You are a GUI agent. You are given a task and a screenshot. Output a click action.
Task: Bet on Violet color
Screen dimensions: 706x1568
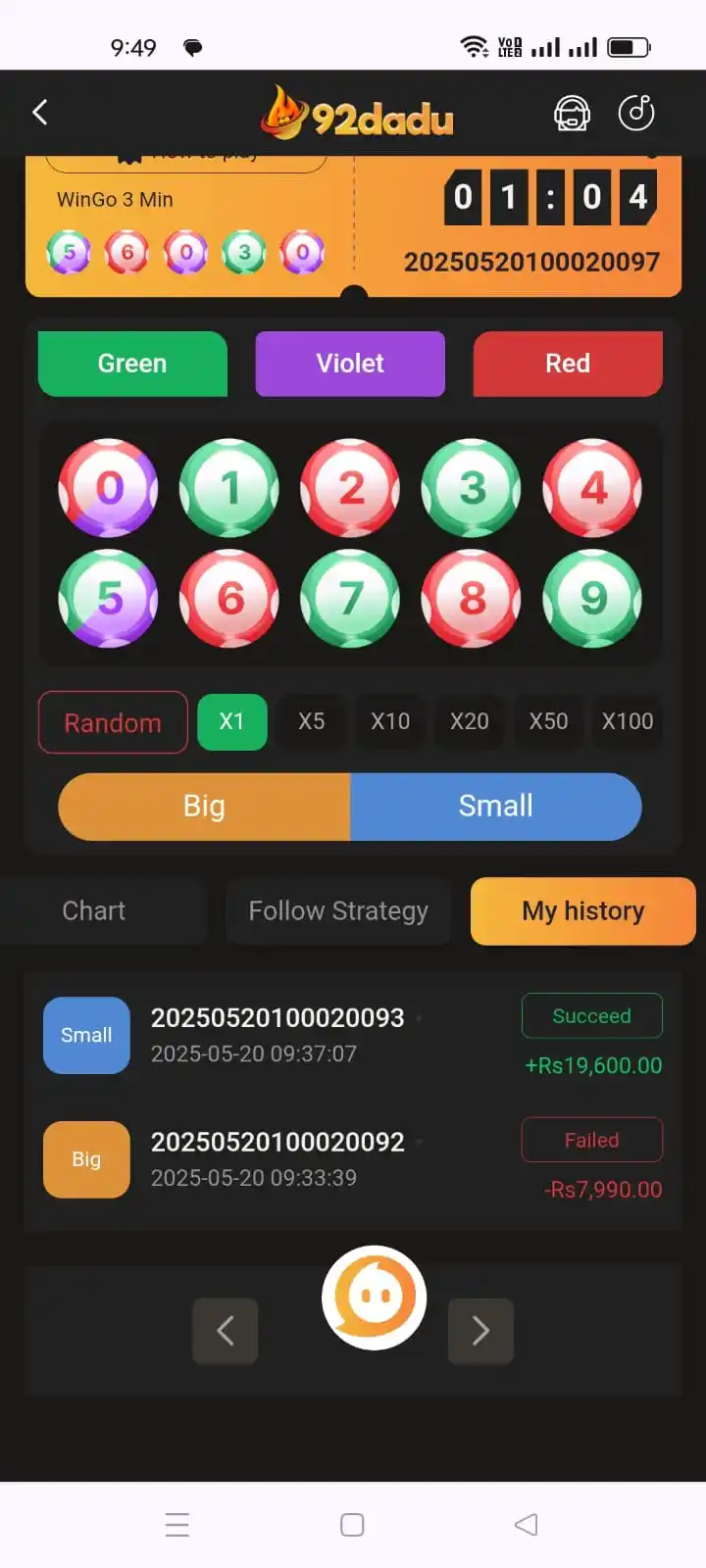click(x=350, y=364)
